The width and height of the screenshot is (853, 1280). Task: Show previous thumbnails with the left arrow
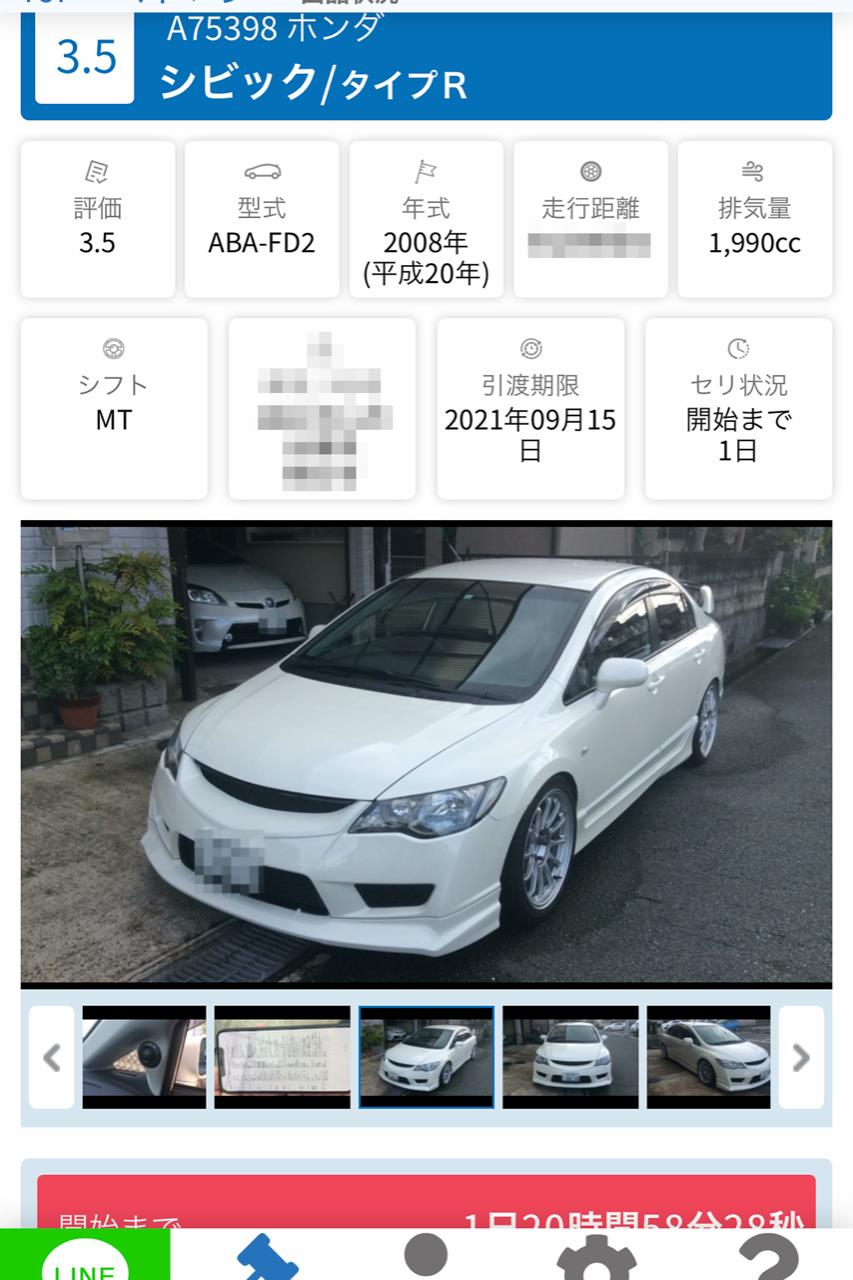click(51, 1057)
